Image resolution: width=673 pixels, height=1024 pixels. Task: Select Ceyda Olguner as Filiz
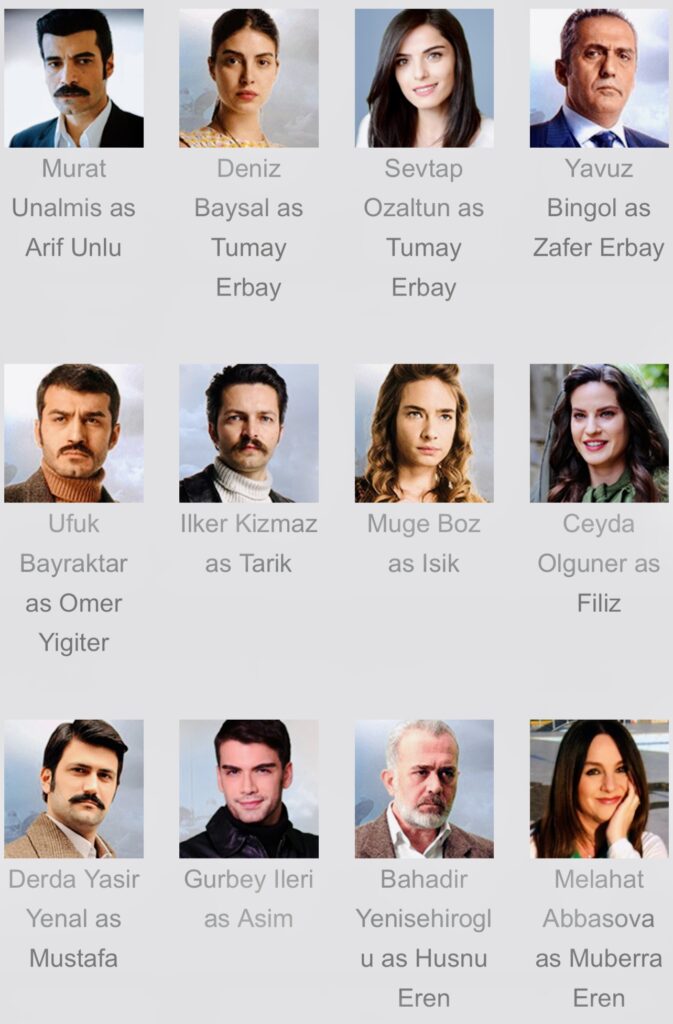599,433
